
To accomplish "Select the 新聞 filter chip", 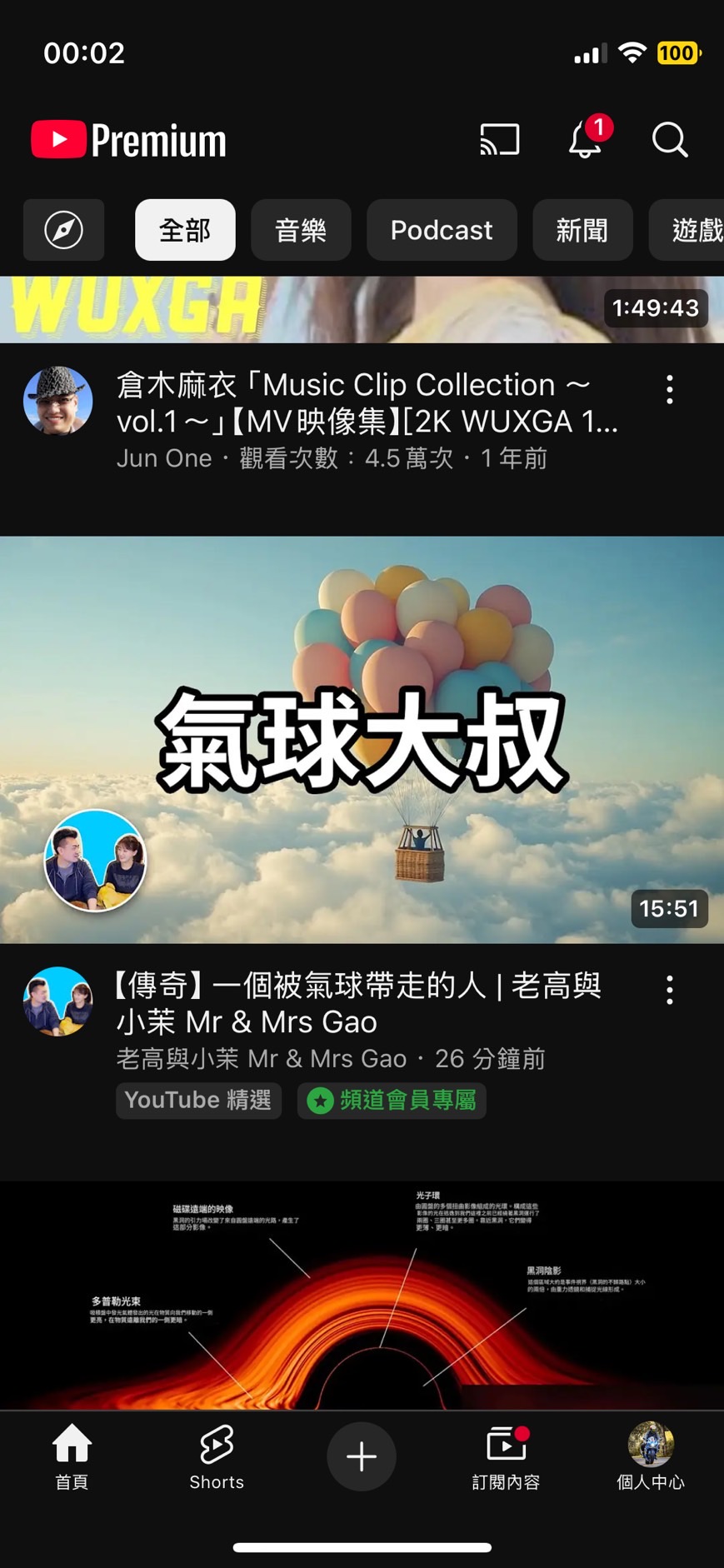I will coord(582,230).
